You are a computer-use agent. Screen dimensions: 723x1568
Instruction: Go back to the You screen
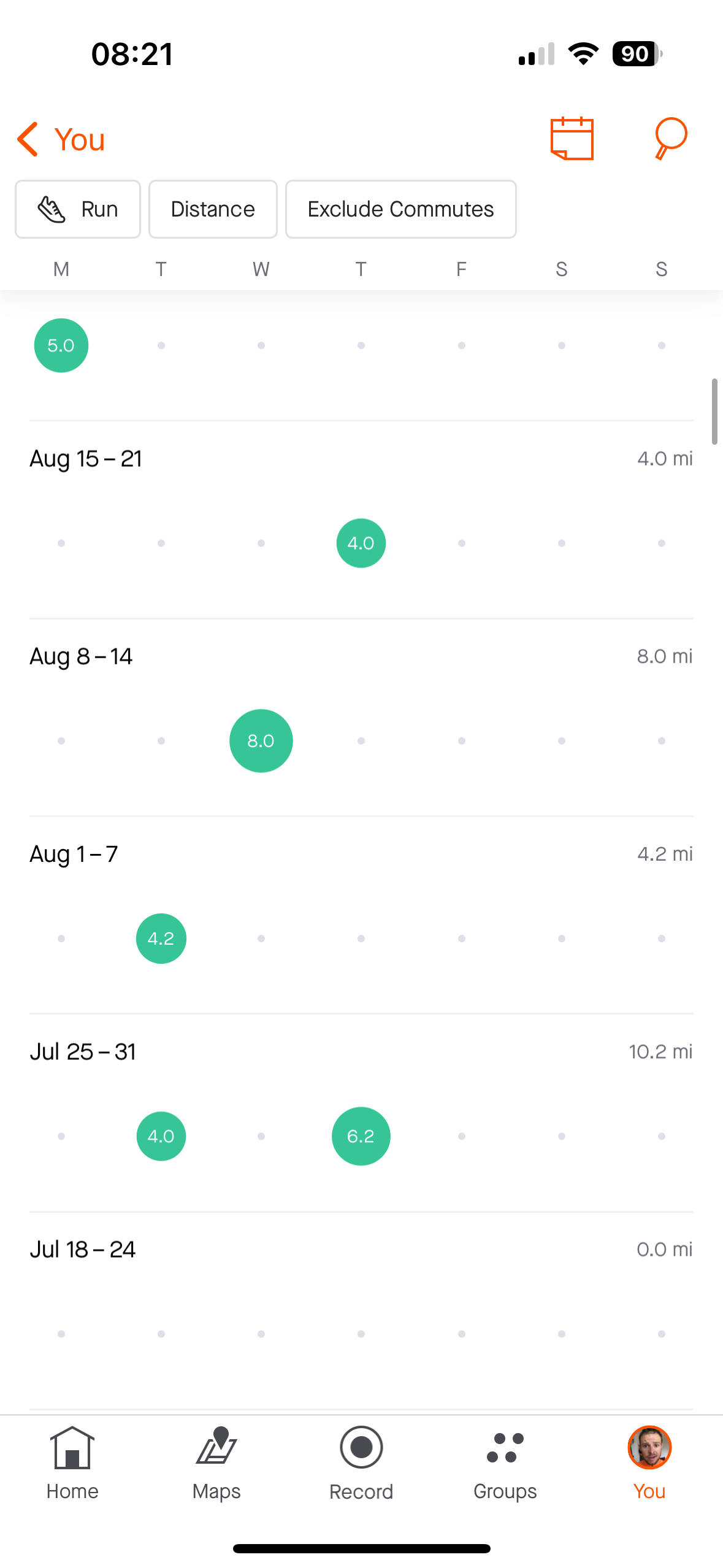[x=61, y=139]
